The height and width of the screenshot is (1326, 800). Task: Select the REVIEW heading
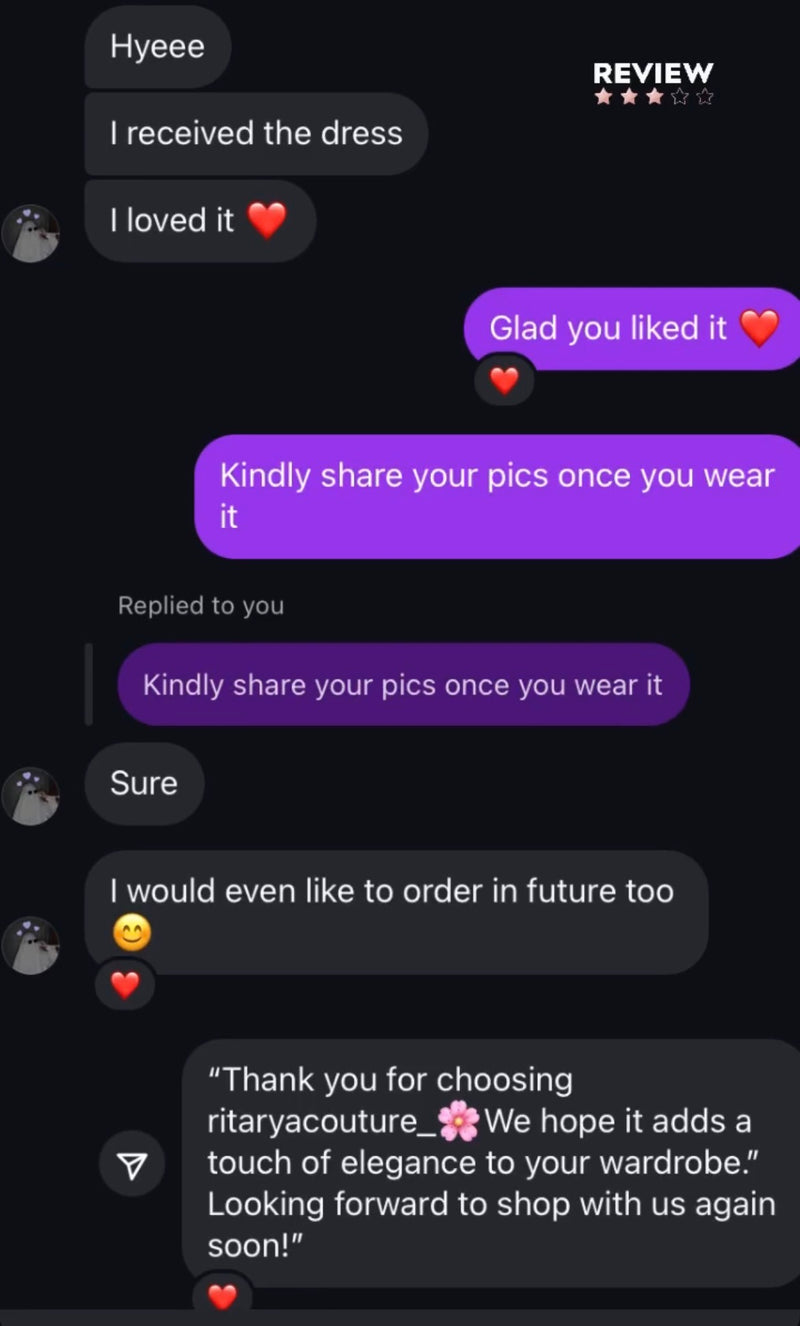point(652,72)
